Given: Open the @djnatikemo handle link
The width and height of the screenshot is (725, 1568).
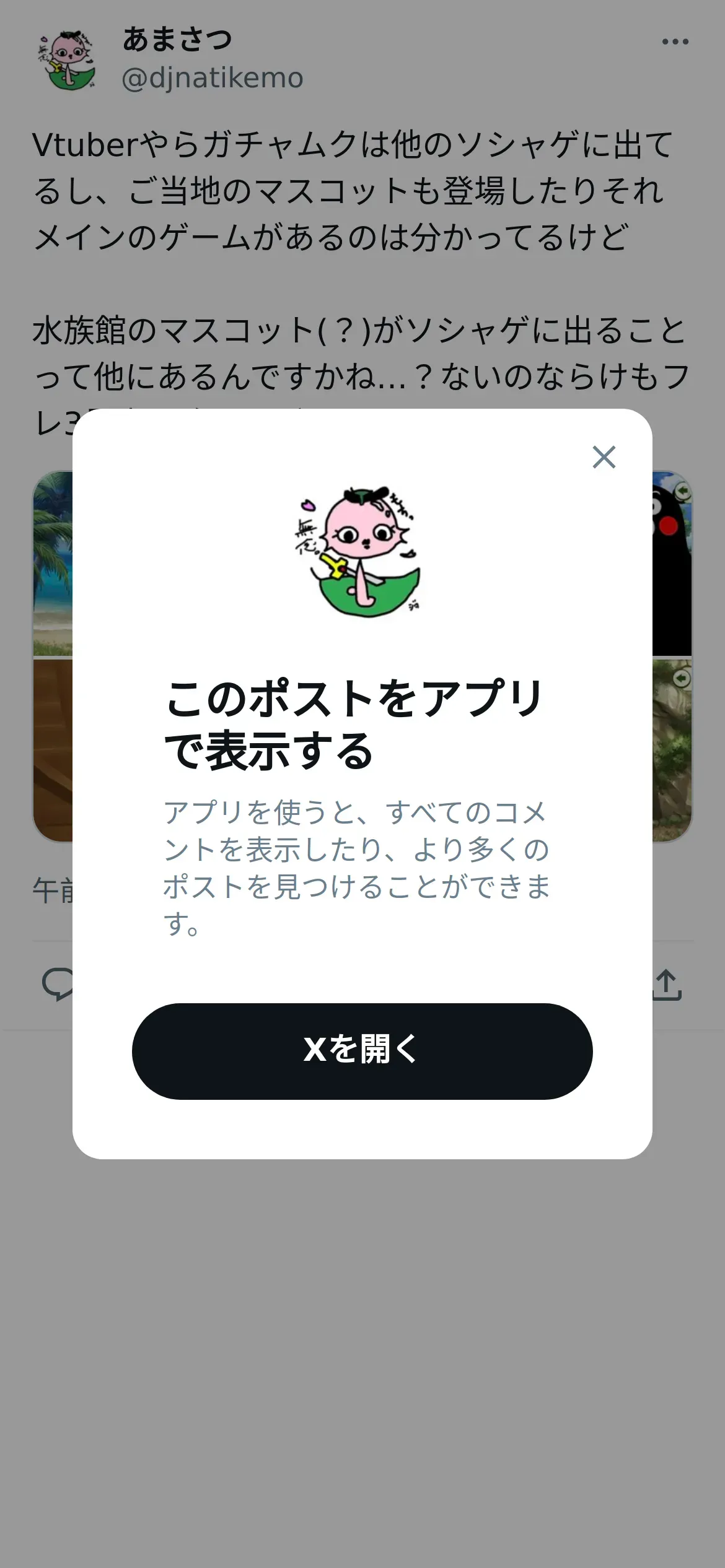Looking at the screenshot, I should click(x=213, y=79).
